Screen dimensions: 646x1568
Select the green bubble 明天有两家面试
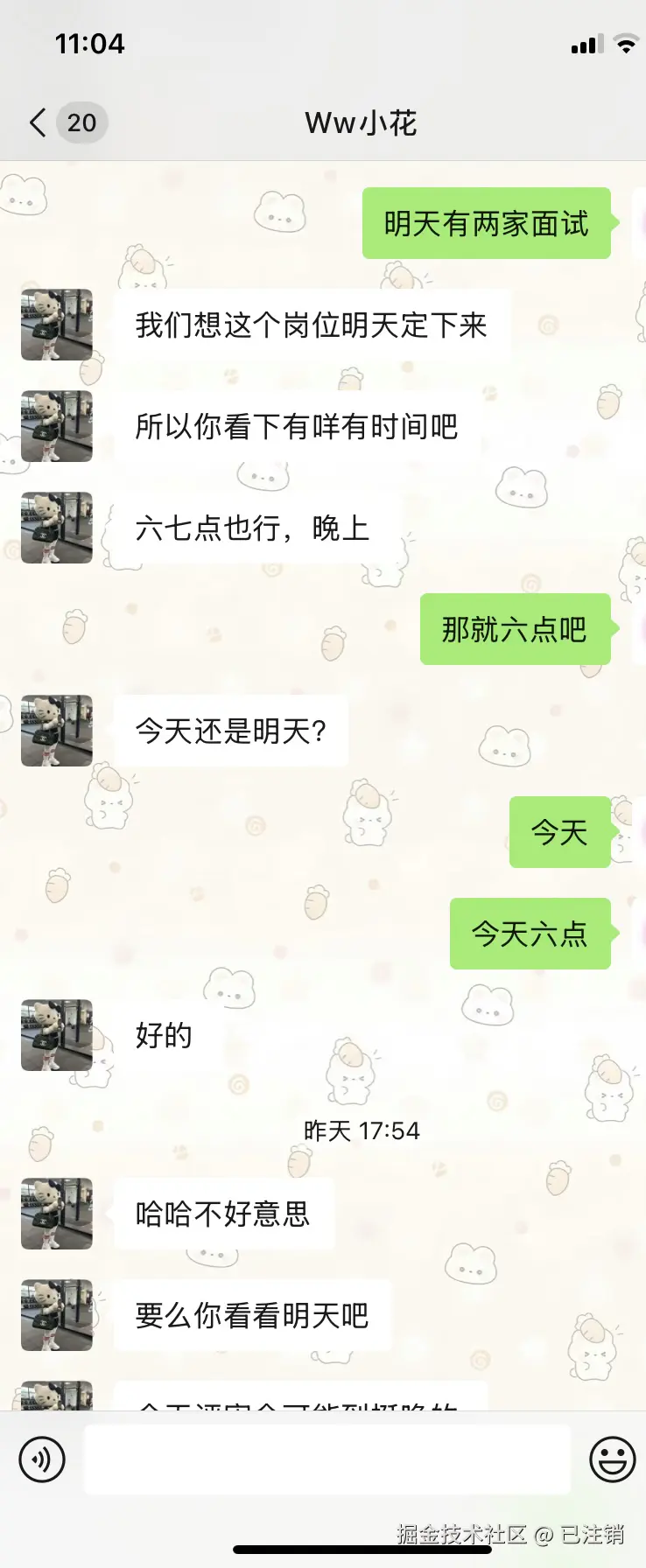click(487, 224)
